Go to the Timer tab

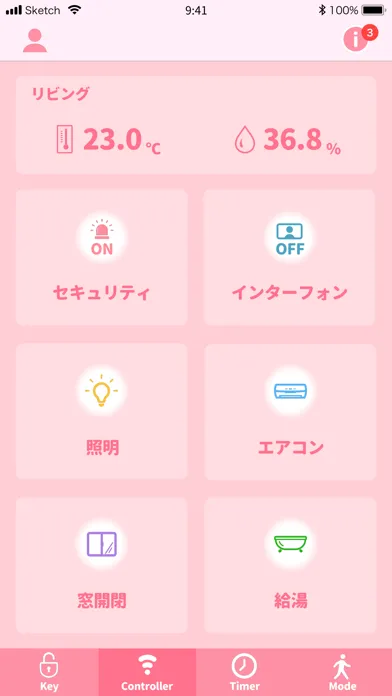coord(245,672)
